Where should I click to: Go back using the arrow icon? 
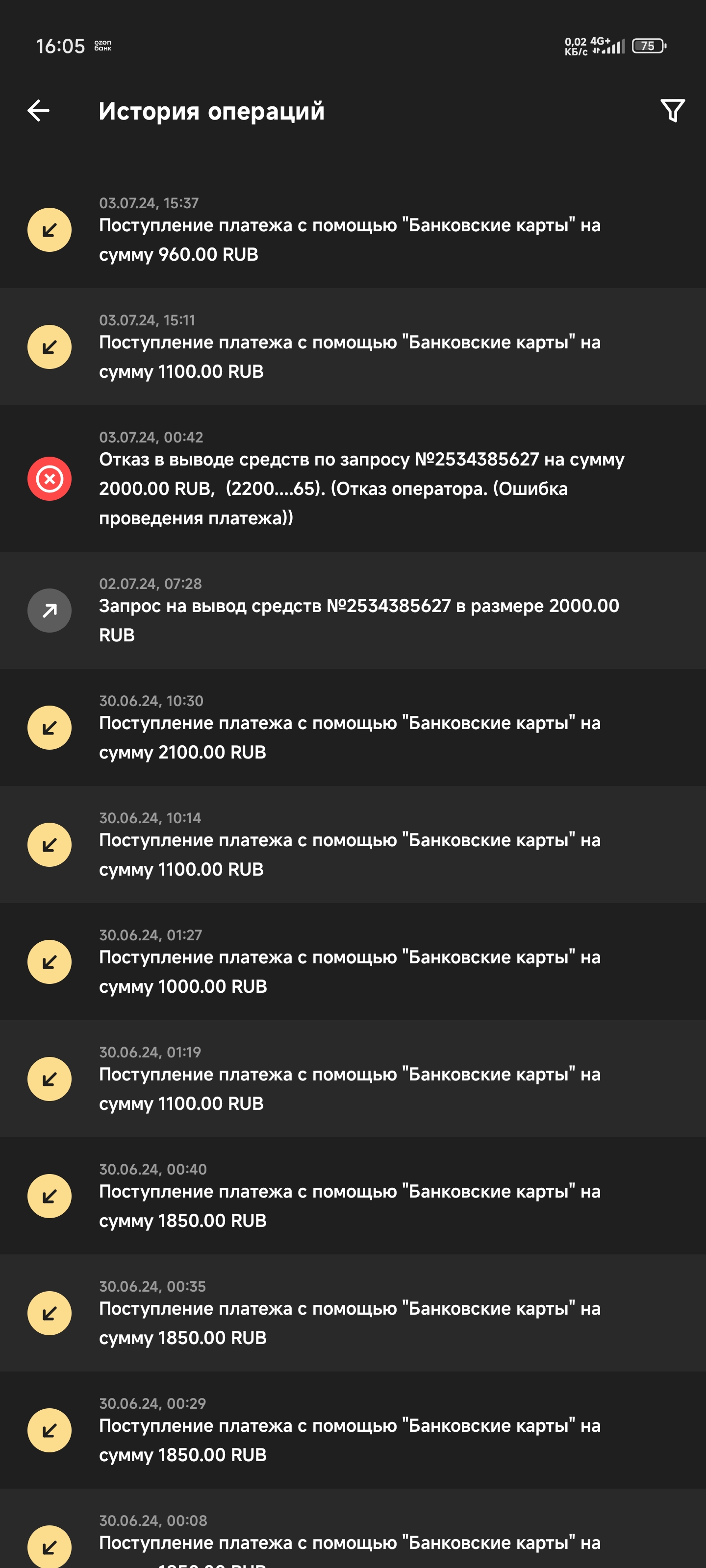pos(38,111)
